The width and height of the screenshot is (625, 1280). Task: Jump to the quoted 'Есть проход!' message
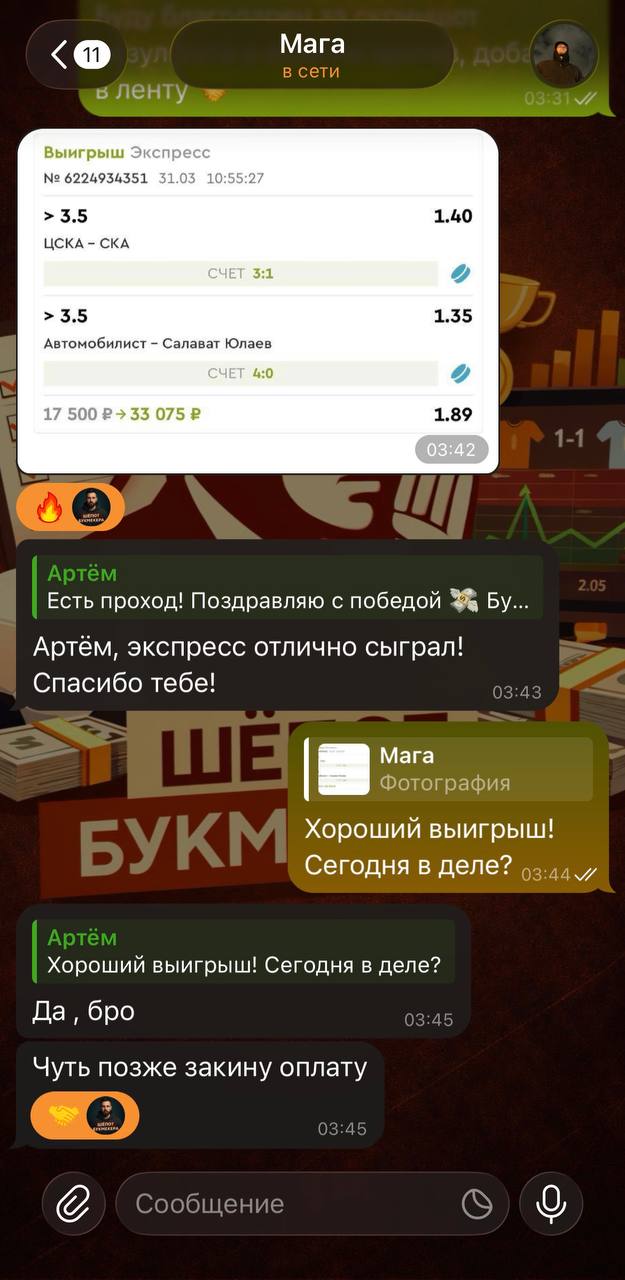point(290,588)
